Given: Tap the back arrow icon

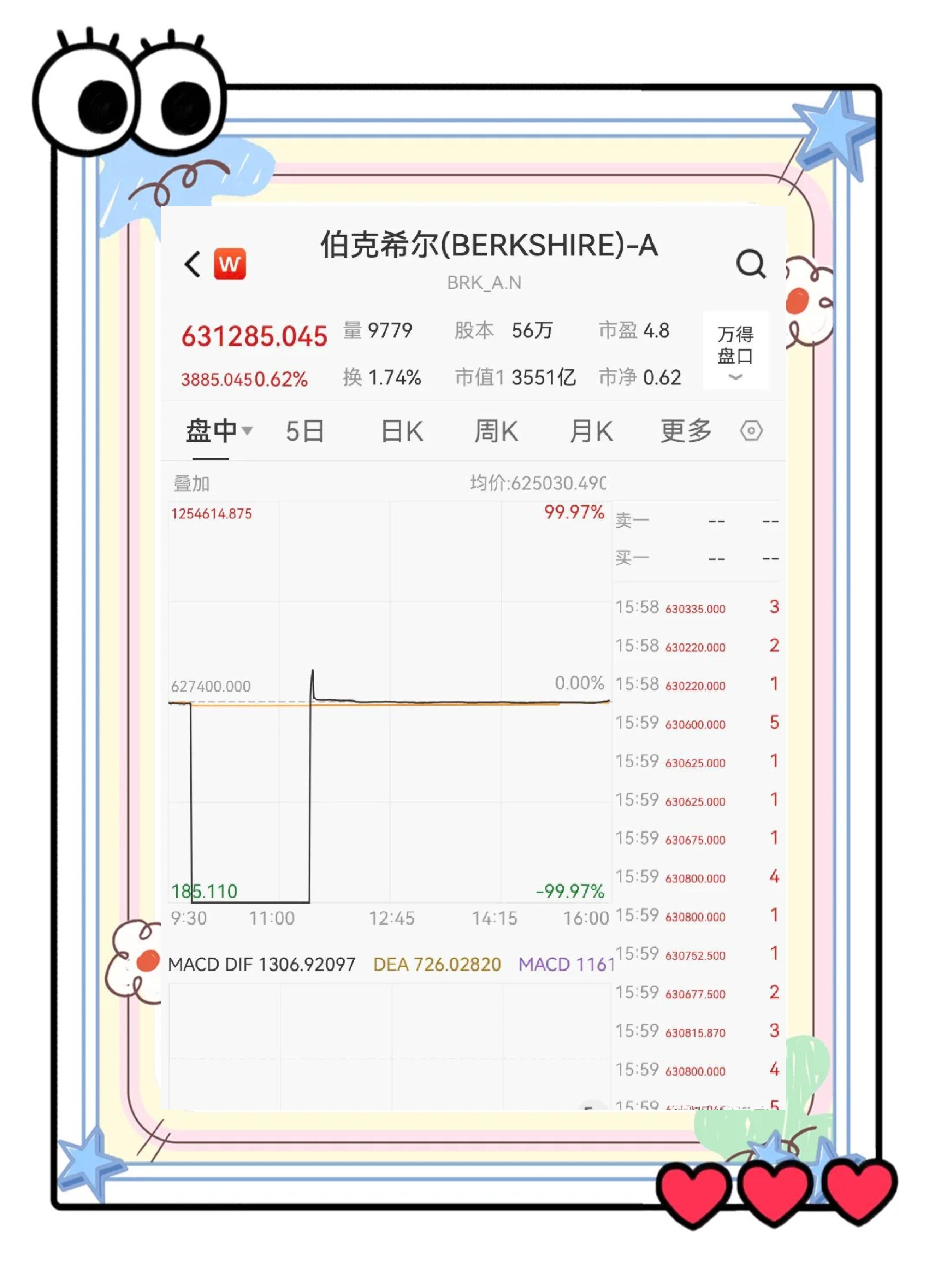Looking at the screenshot, I should pyautogui.click(x=193, y=264).
